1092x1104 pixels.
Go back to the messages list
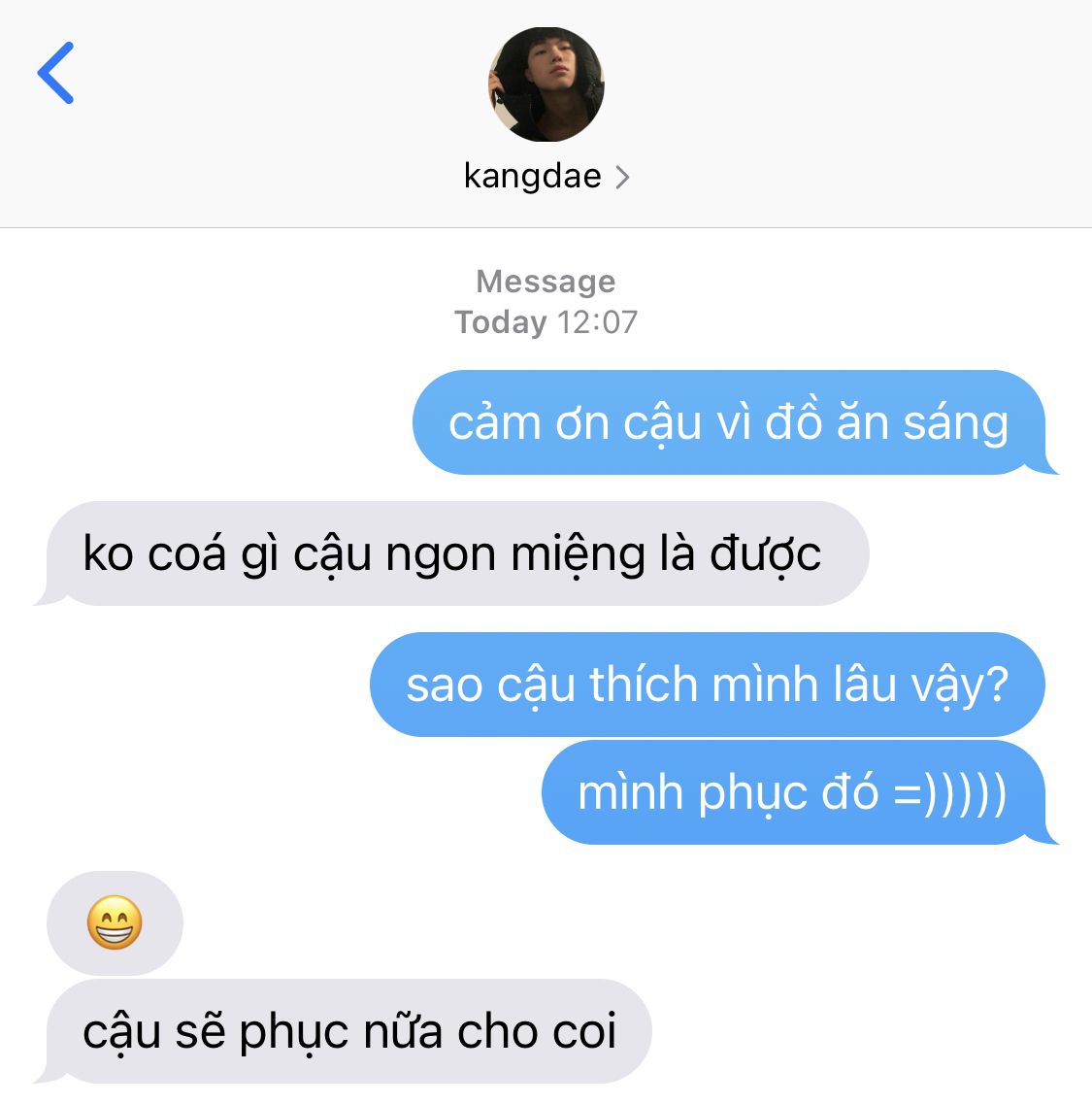pyautogui.click(x=56, y=74)
